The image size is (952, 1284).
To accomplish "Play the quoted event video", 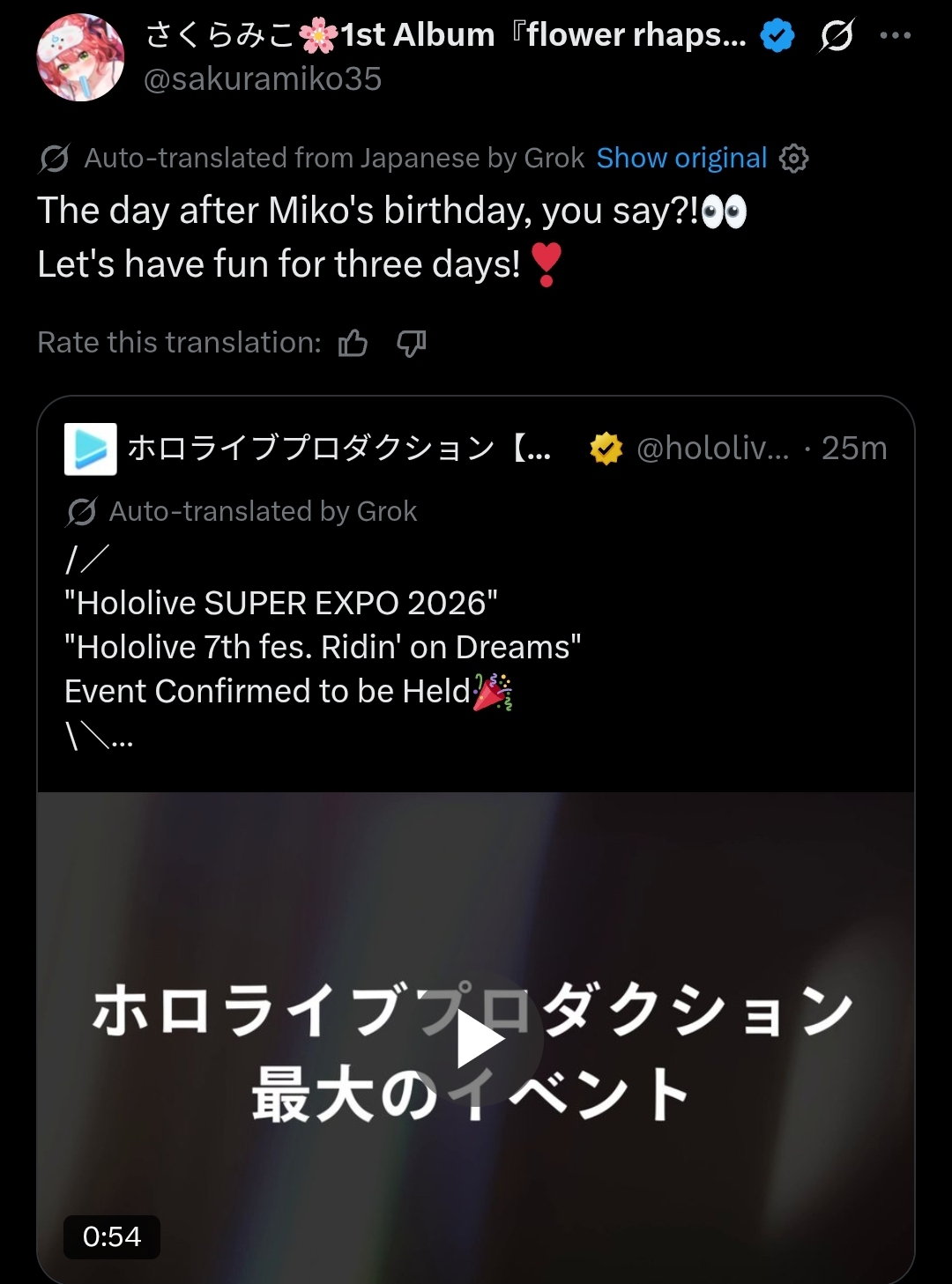I will point(477,1041).
